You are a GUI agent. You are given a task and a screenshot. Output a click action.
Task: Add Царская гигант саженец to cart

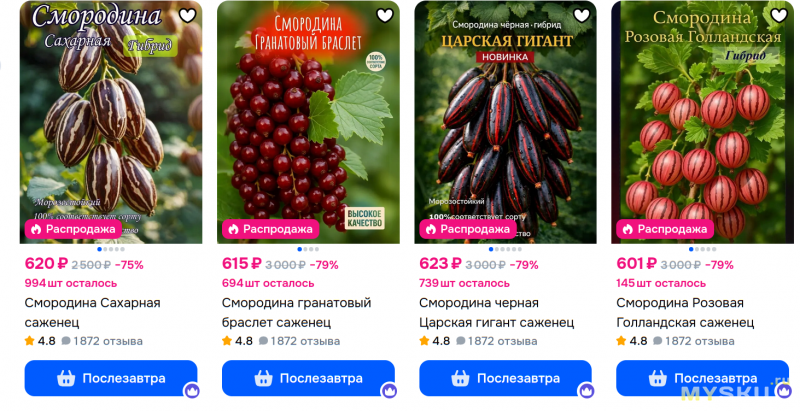click(505, 379)
